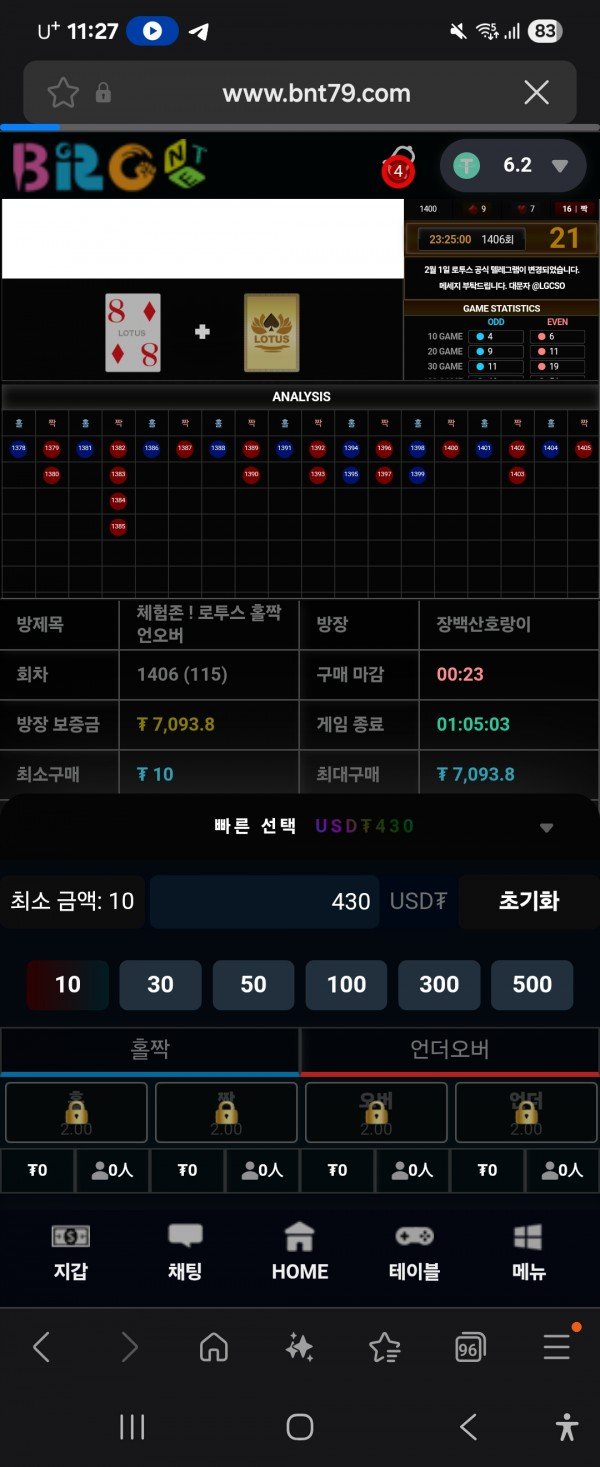Image resolution: width=600 pixels, height=1467 pixels.
Task: Expand the 6.2 balance dropdown
Action: point(559,166)
